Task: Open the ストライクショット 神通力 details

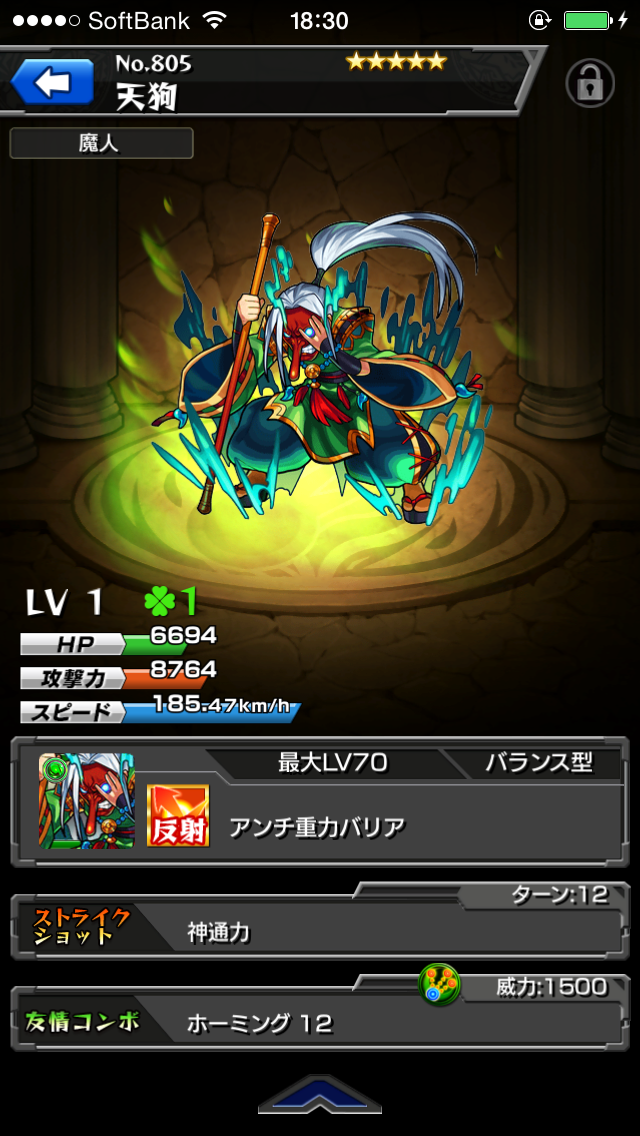Action: [x=320, y=932]
